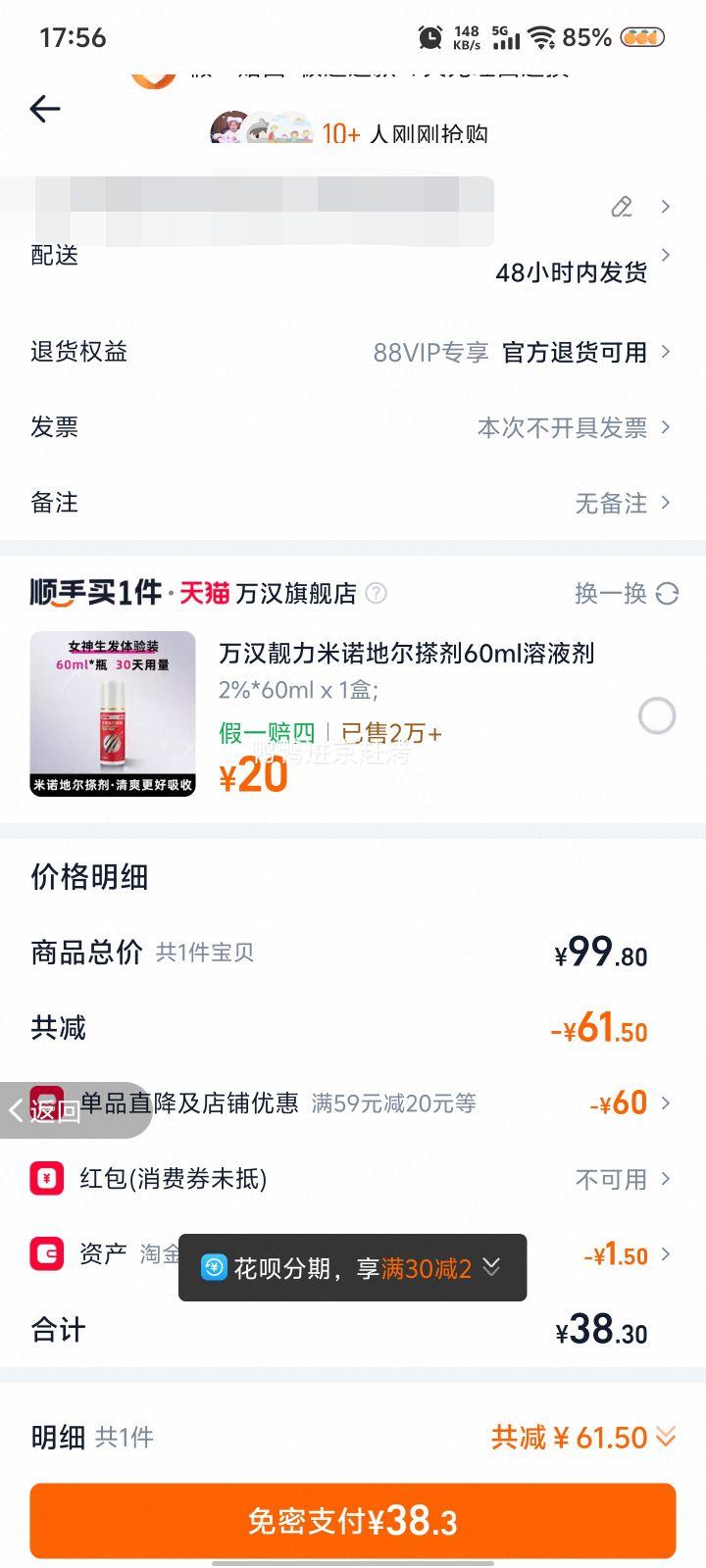Image resolution: width=706 pixels, height=1568 pixels.
Task: Tap the red 红包 envelope icon
Action: [x=46, y=1179]
